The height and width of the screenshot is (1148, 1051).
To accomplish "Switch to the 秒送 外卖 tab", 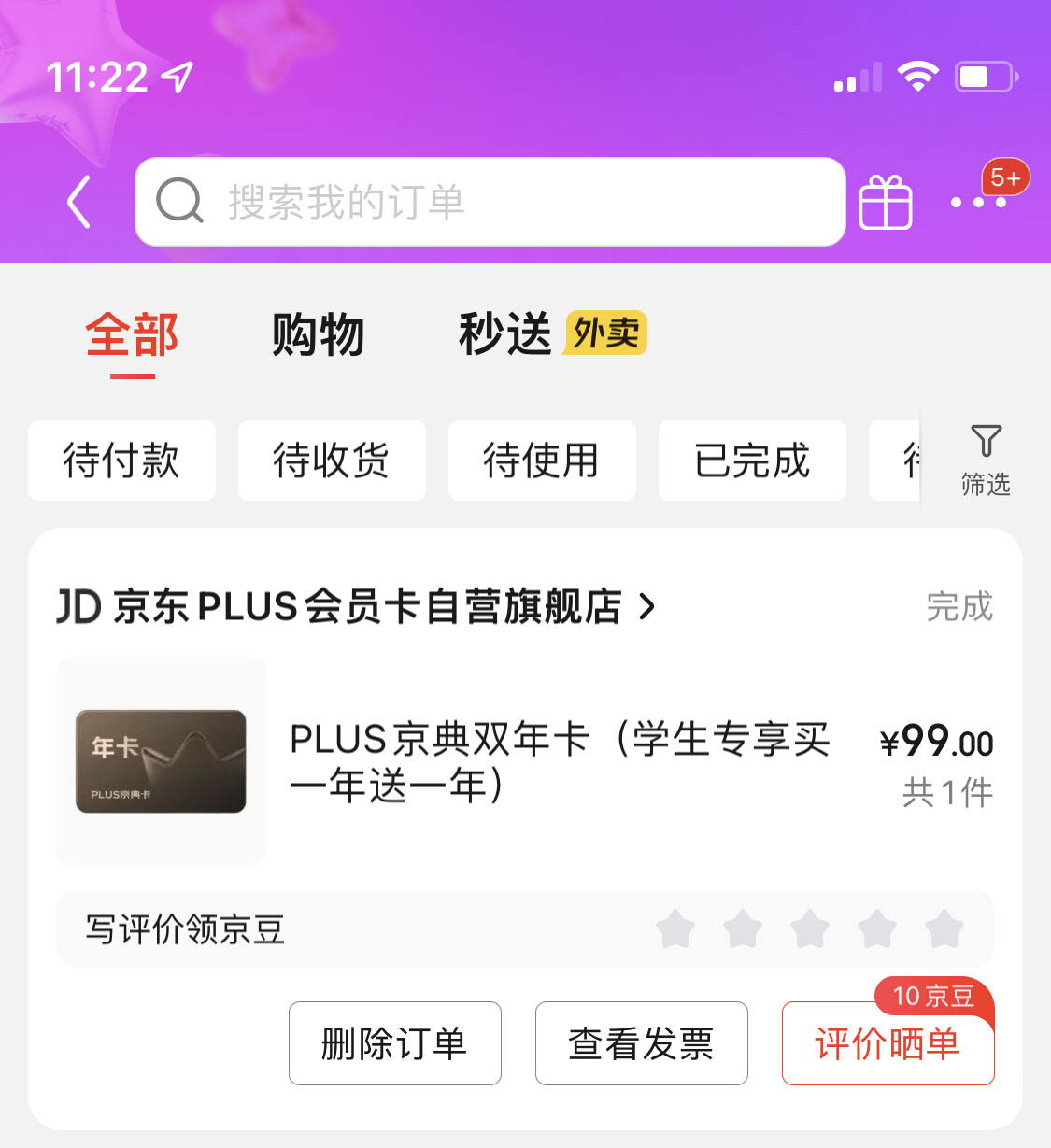I will [552, 333].
